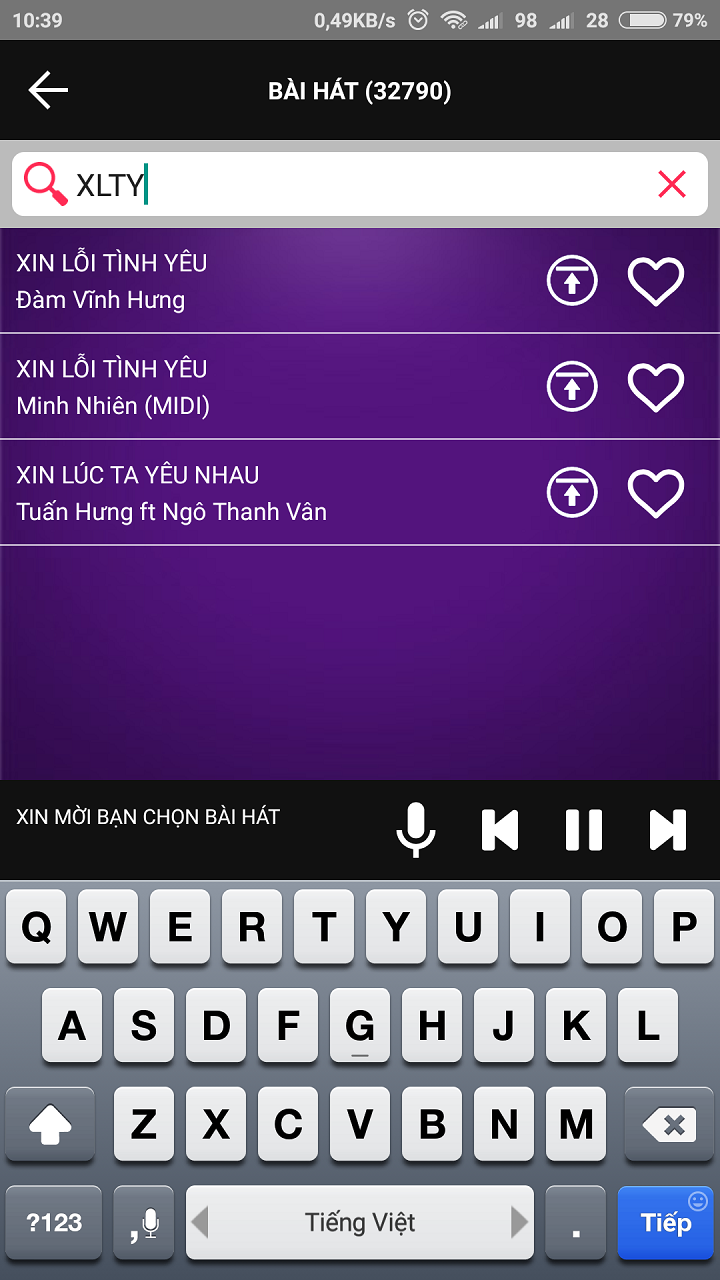Screen dimensions: 720x1280
Task: Tap the blue Tiếp key on keyboard
Action: (x=665, y=1222)
